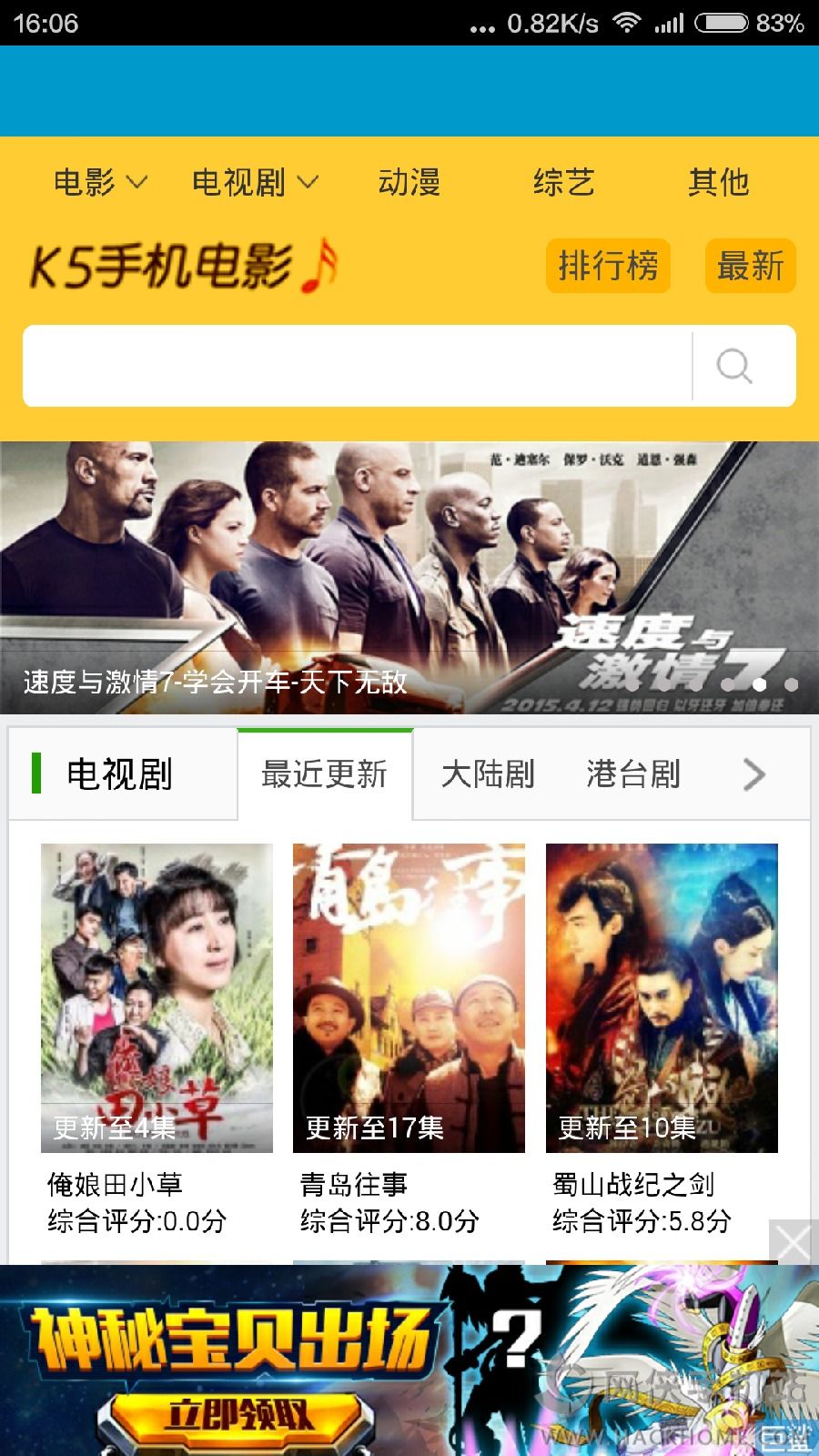Open the 动漫 category
The width and height of the screenshot is (819, 1456).
click(409, 183)
